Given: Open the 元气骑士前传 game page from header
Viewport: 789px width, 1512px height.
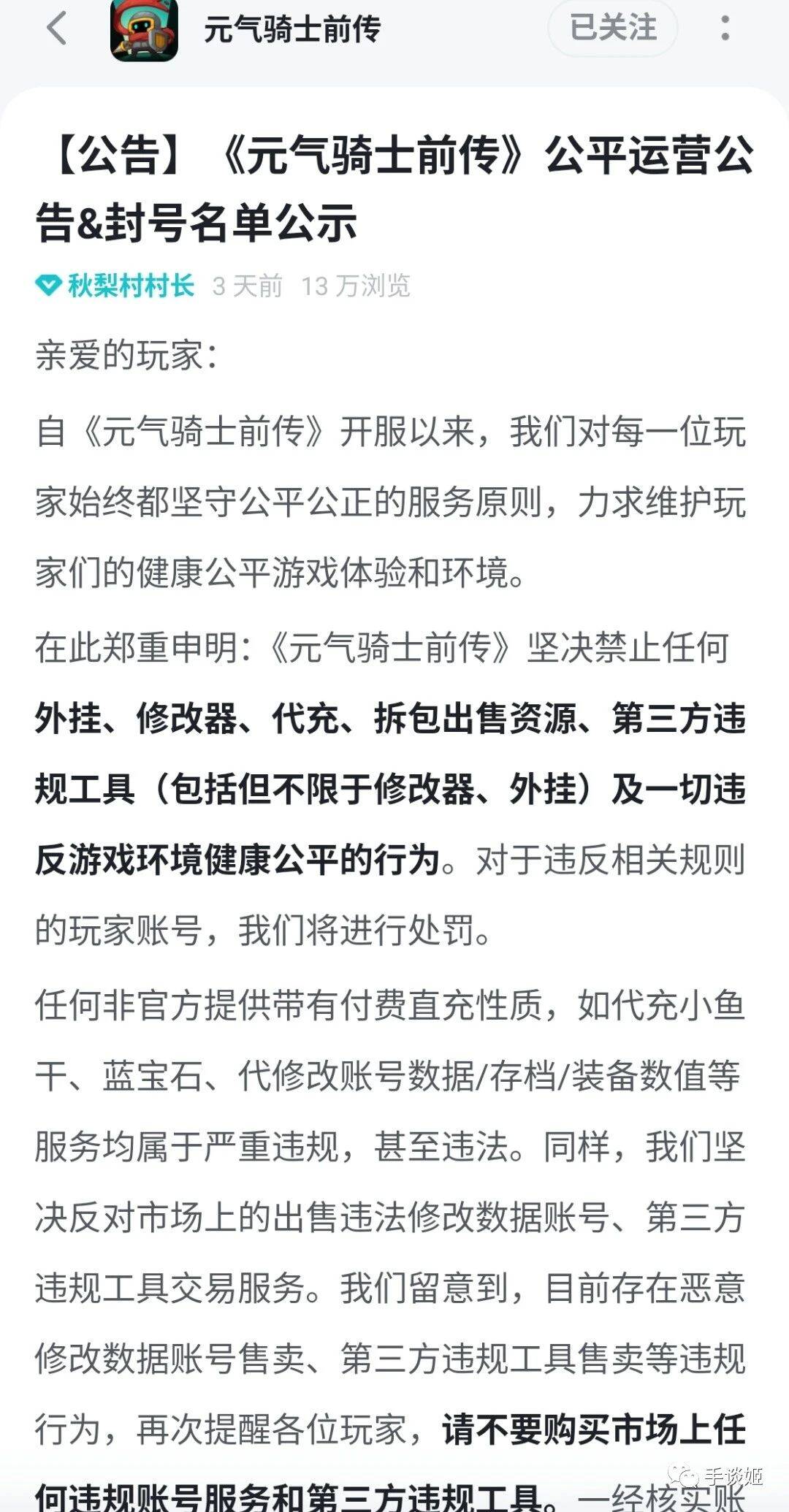Looking at the screenshot, I should pyautogui.click(x=291, y=29).
